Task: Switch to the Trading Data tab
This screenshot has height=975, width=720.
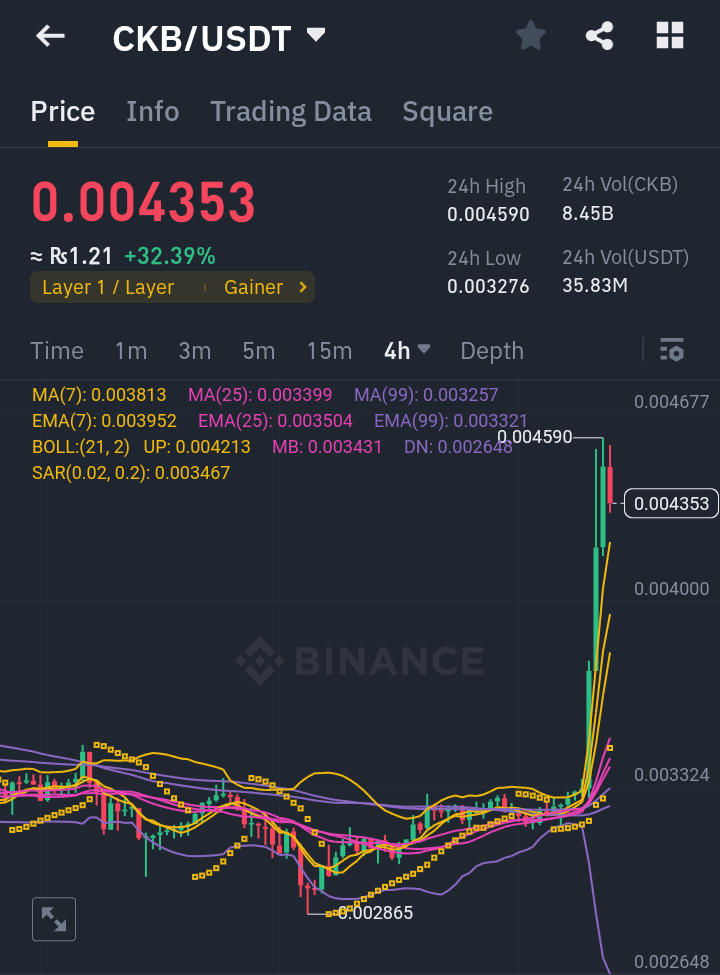Action: click(290, 112)
